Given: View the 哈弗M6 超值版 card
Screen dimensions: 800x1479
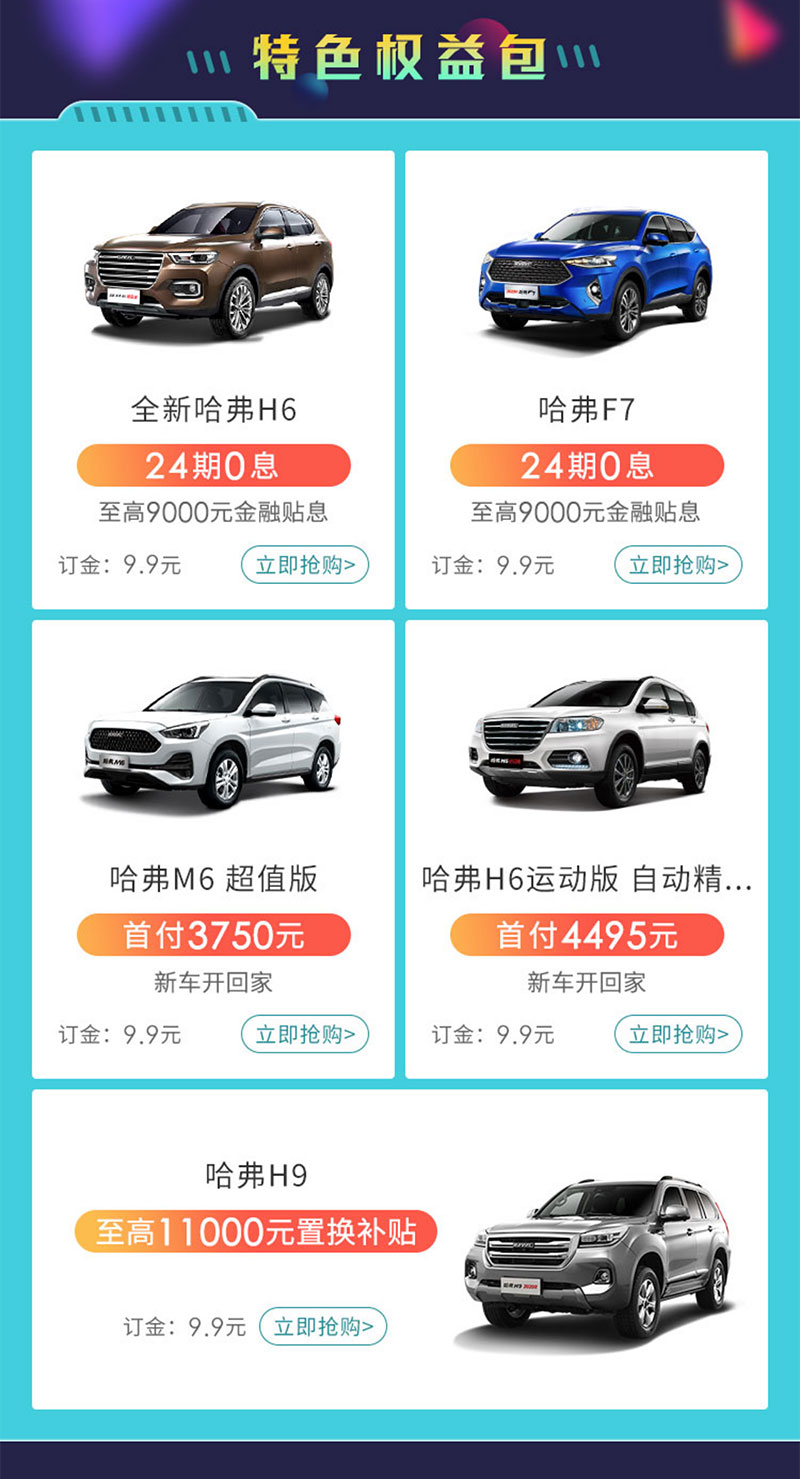Looking at the screenshot, I should pos(213,742).
